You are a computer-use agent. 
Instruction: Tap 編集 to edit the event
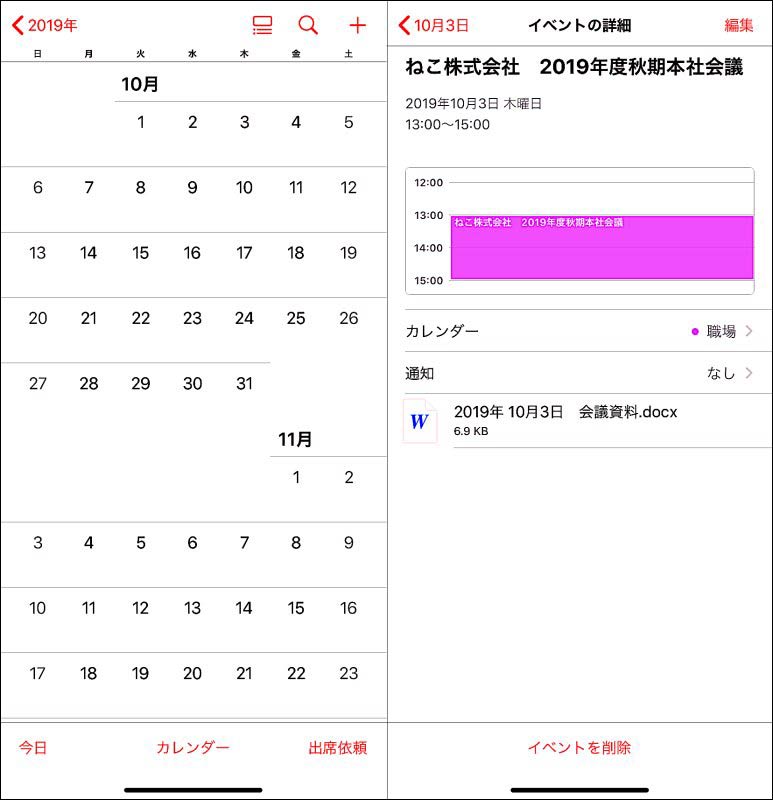738,25
